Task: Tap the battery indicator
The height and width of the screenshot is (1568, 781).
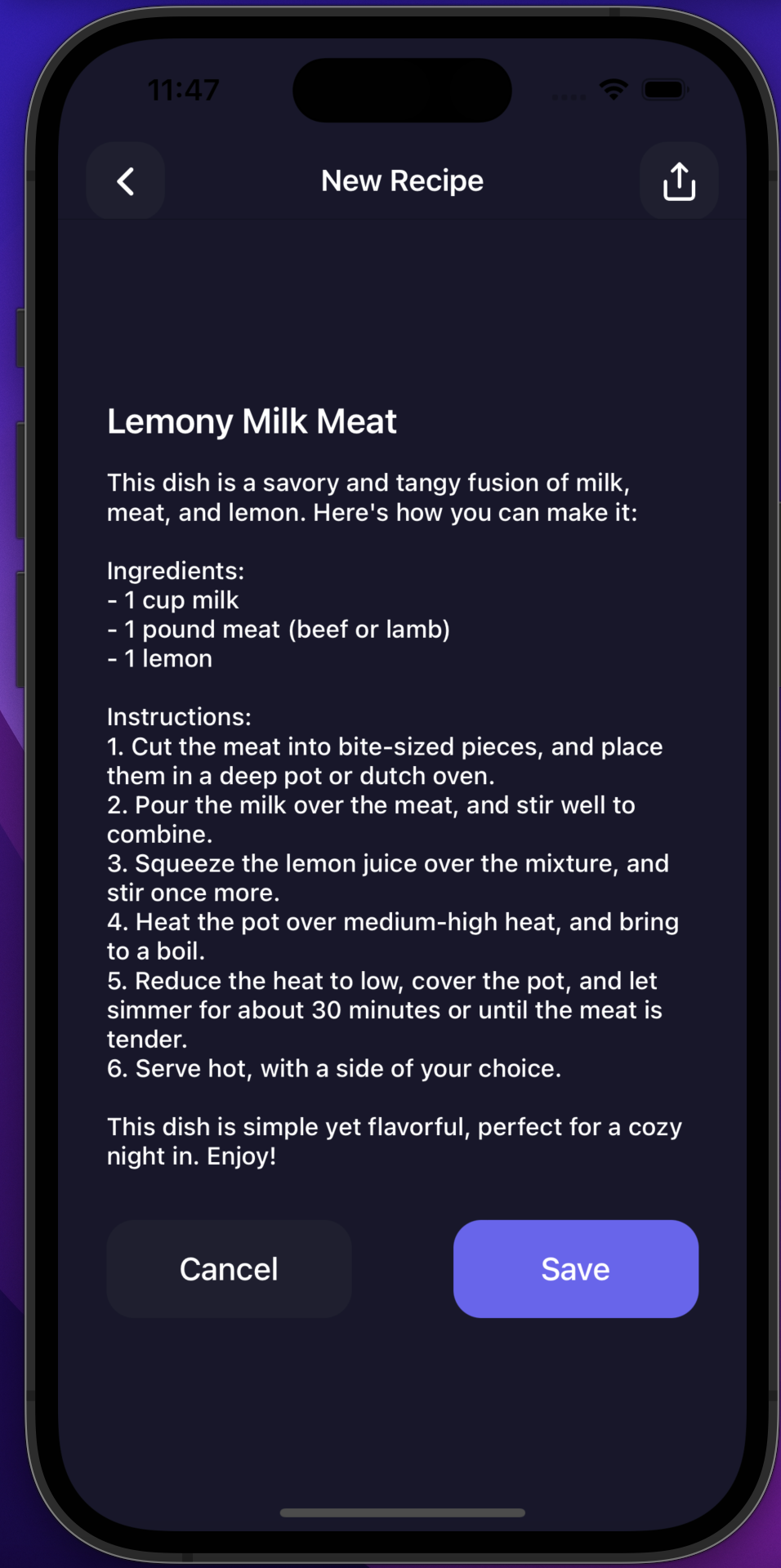Action: click(666, 90)
